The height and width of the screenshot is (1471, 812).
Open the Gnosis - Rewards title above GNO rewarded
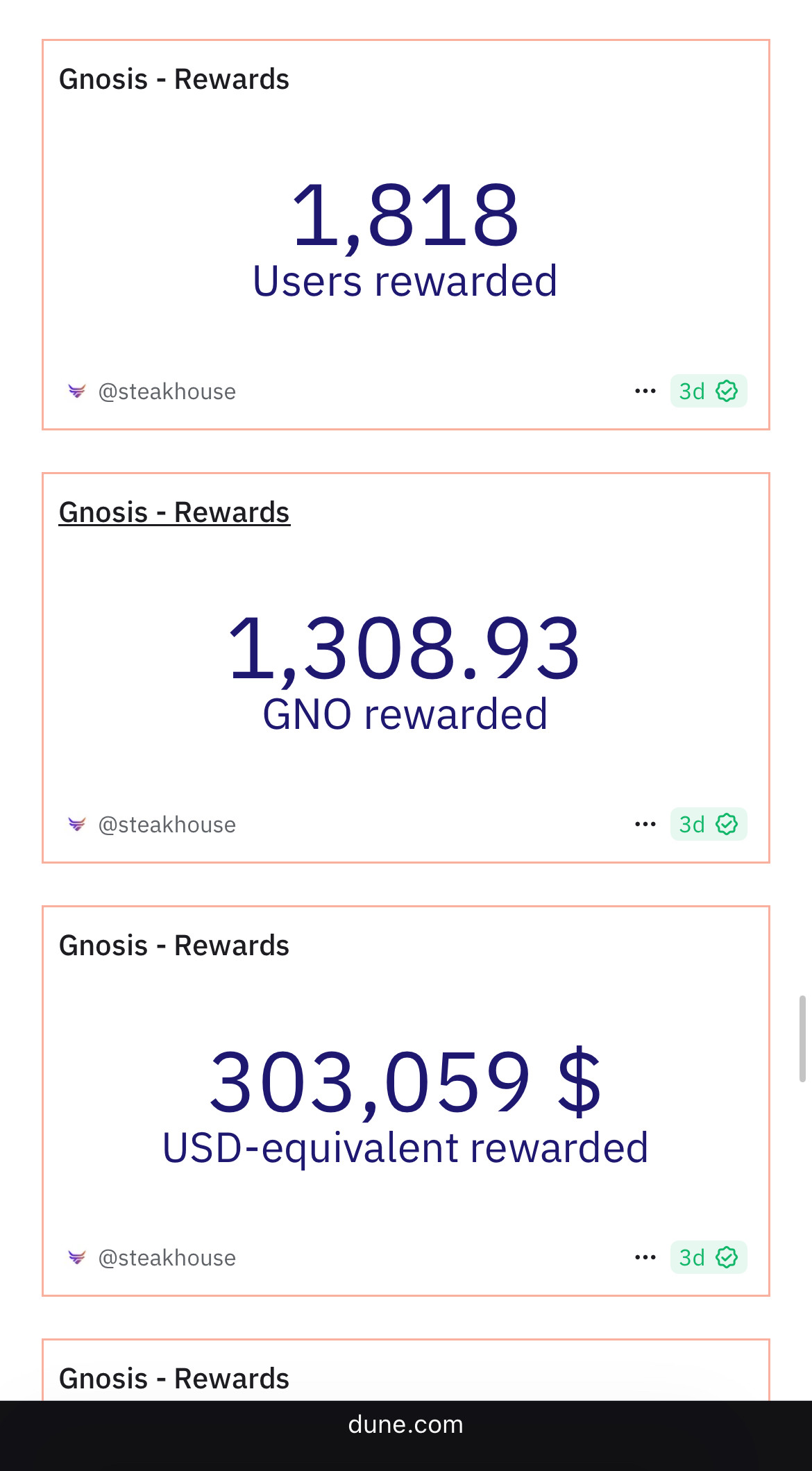(174, 513)
